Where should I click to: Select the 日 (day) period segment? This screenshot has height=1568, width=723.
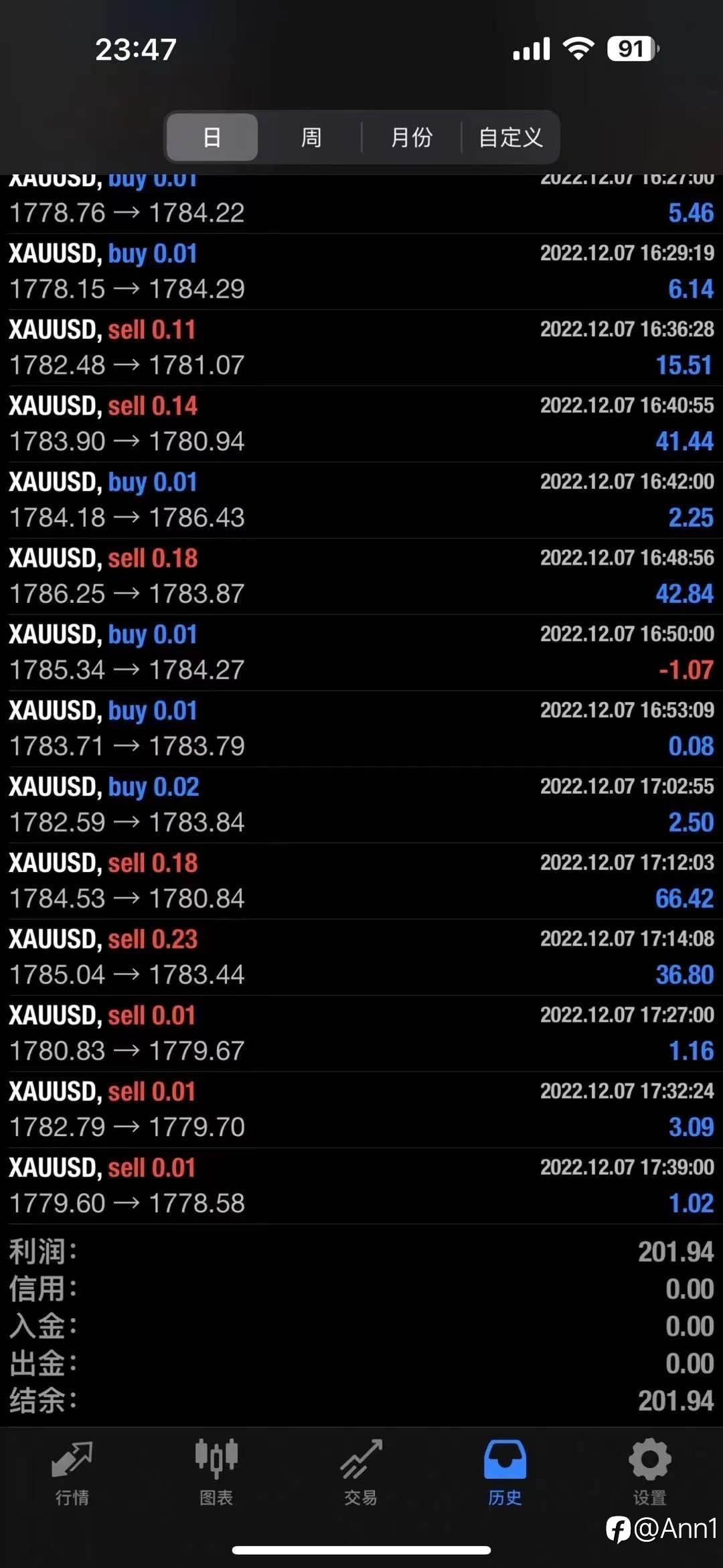point(212,137)
